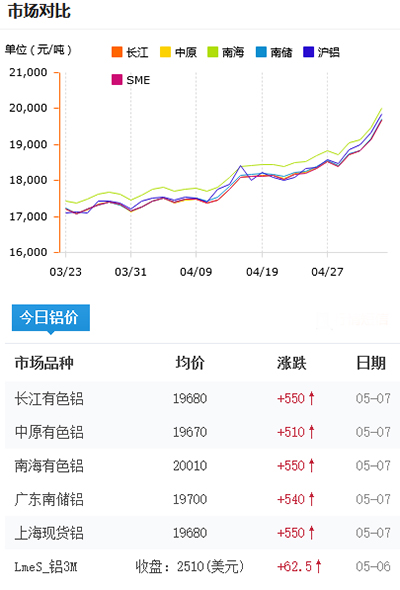This screenshot has width=400, height=590.
Task: Toggle the 南储 legend entry
Action: (x=274, y=52)
